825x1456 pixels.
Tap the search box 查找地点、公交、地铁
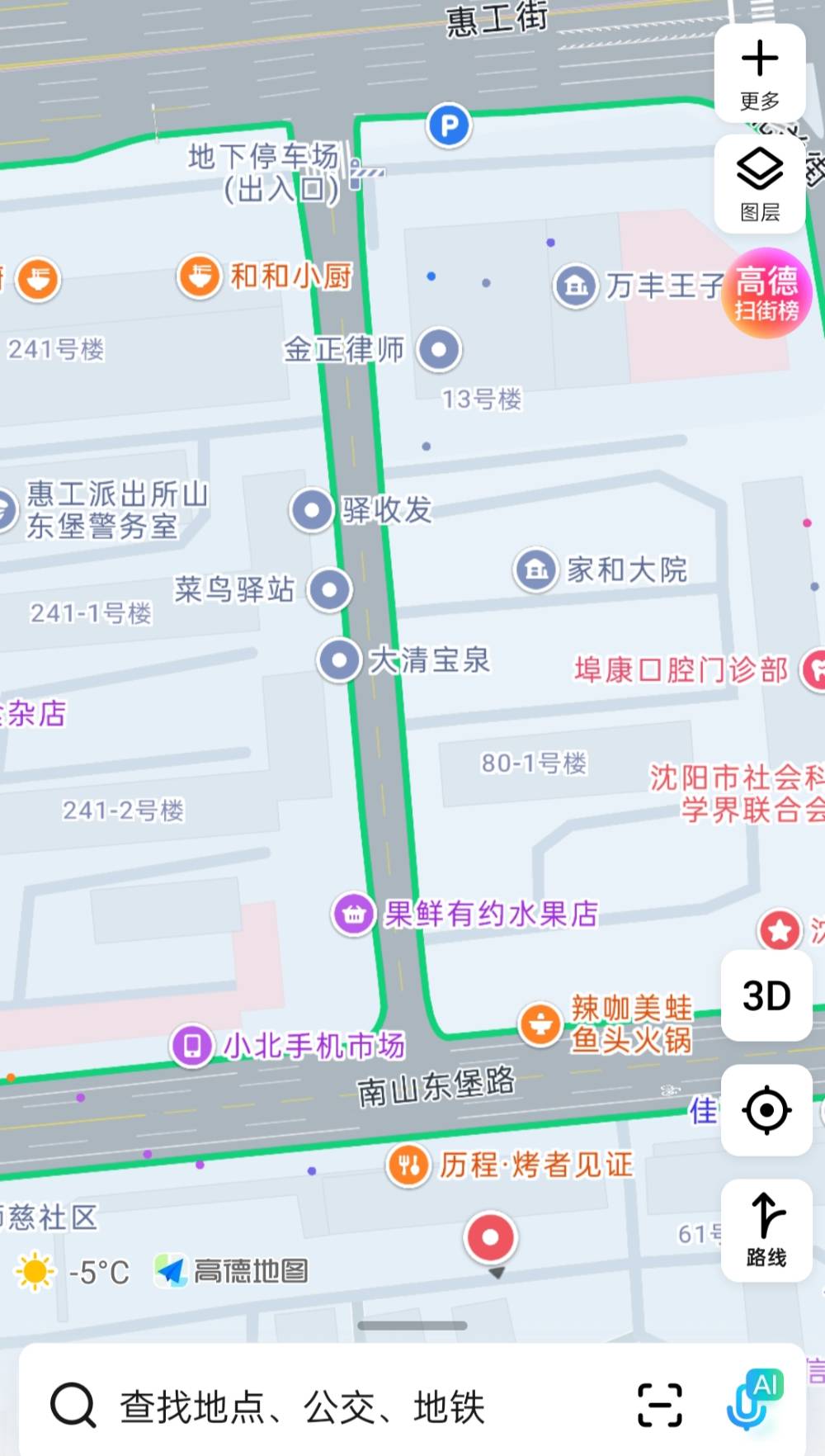(330, 1406)
